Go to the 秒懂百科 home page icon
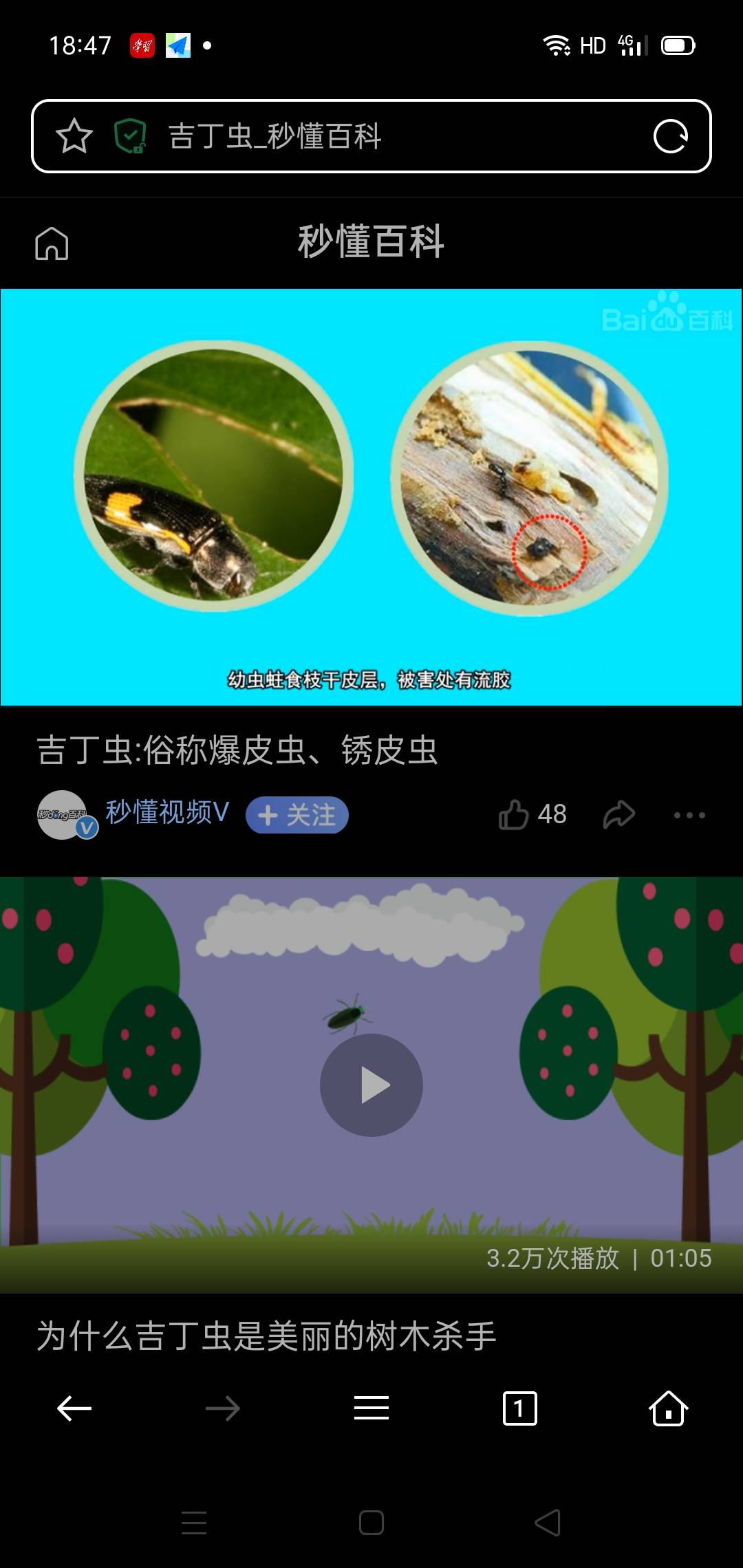Screen dimensions: 743x1568 tap(52, 243)
